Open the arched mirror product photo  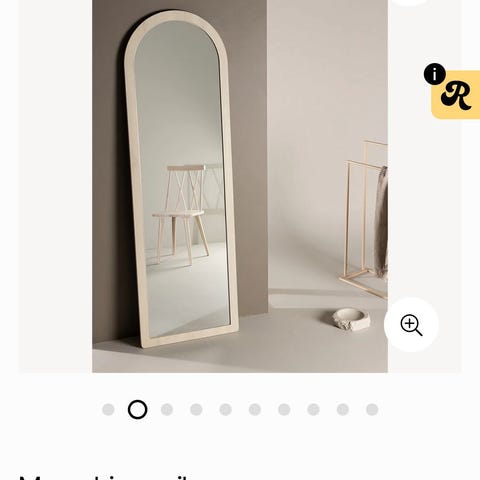tap(240, 186)
